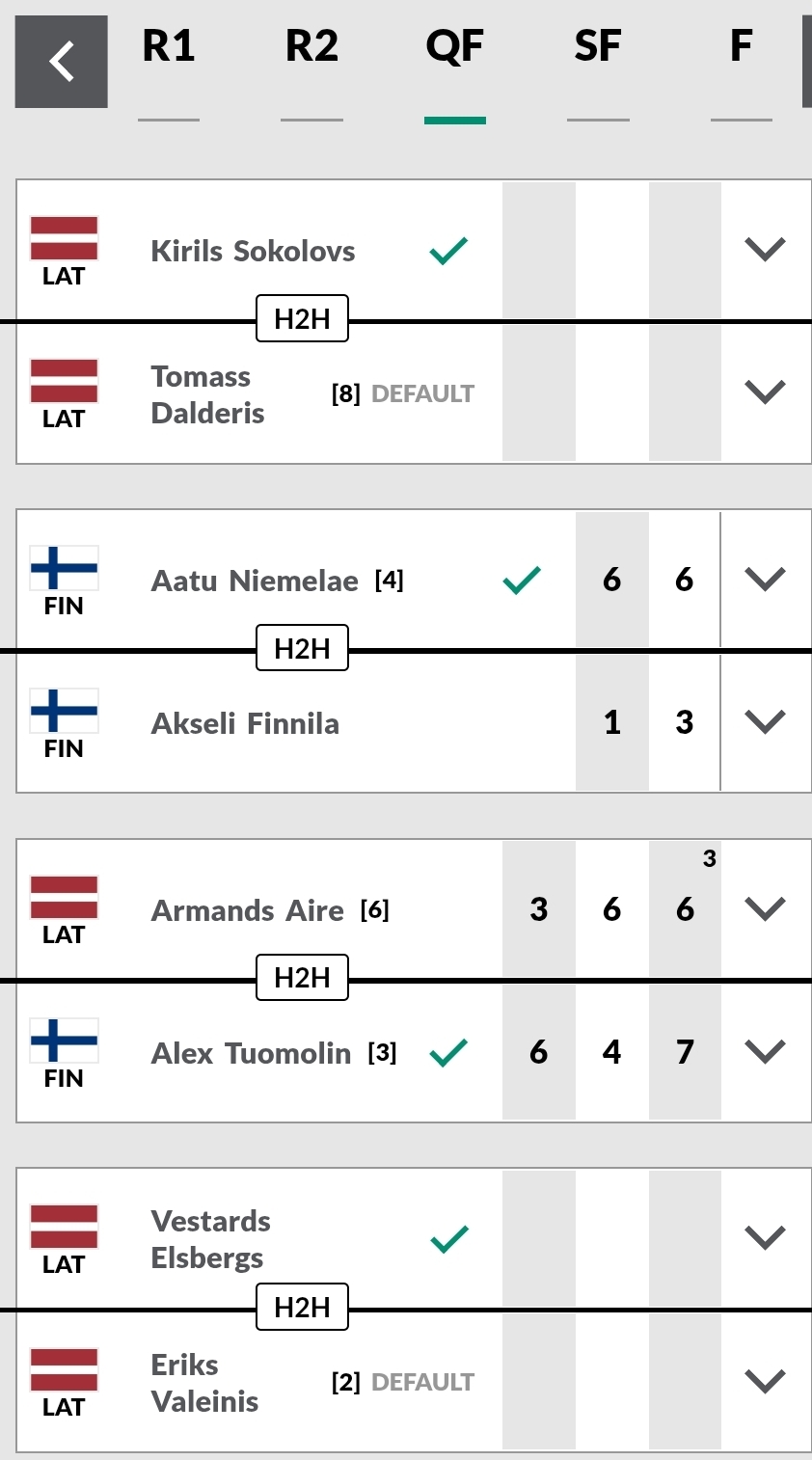
Task: Go back with the left arrow
Action: [x=61, y=62]
